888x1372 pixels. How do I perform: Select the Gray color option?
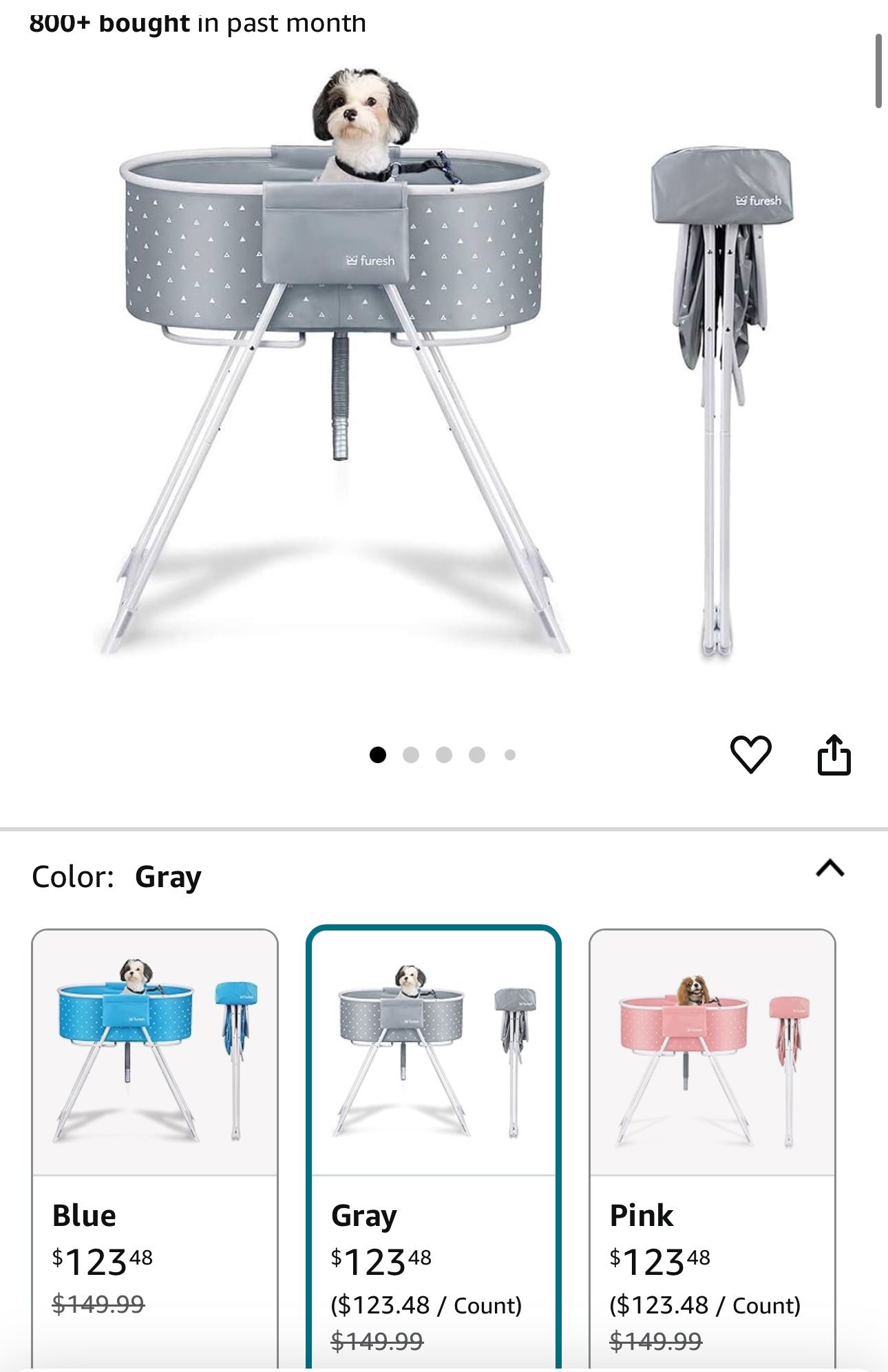coord(434,1143)
